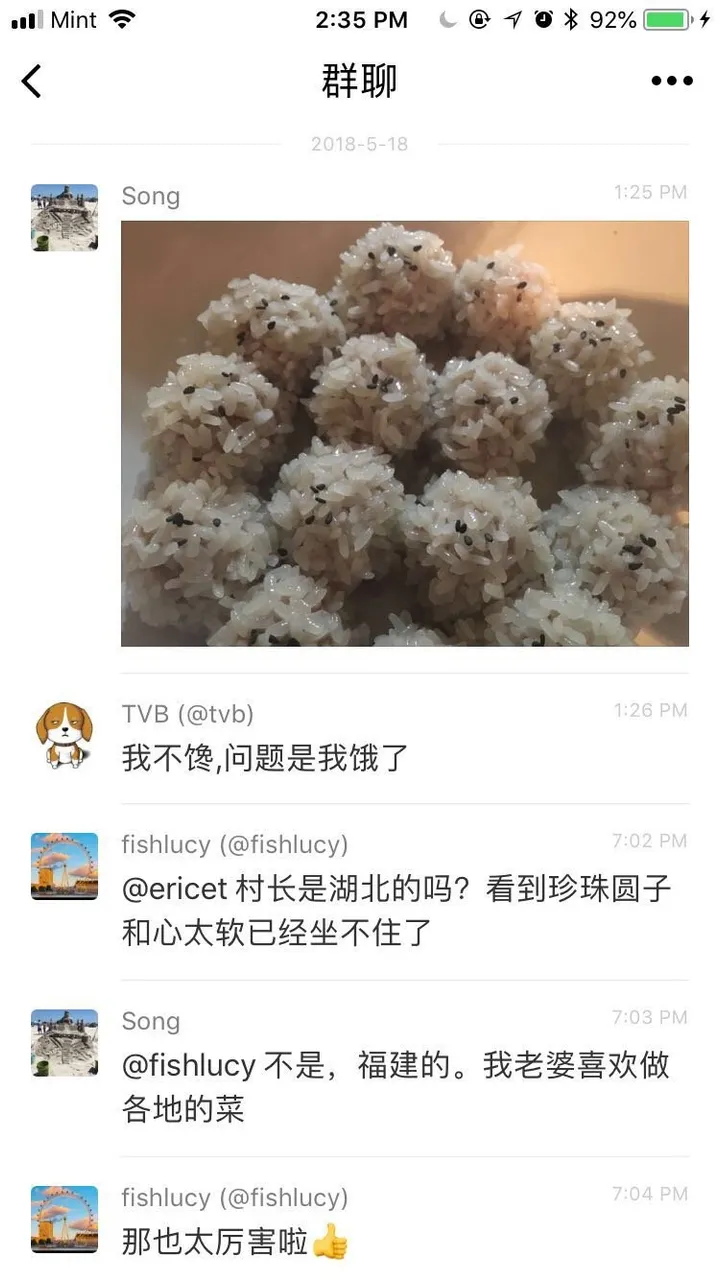
Task: Open fishlucy's avatar on the 7:02 PM message
Action: [x=64, y=866]
